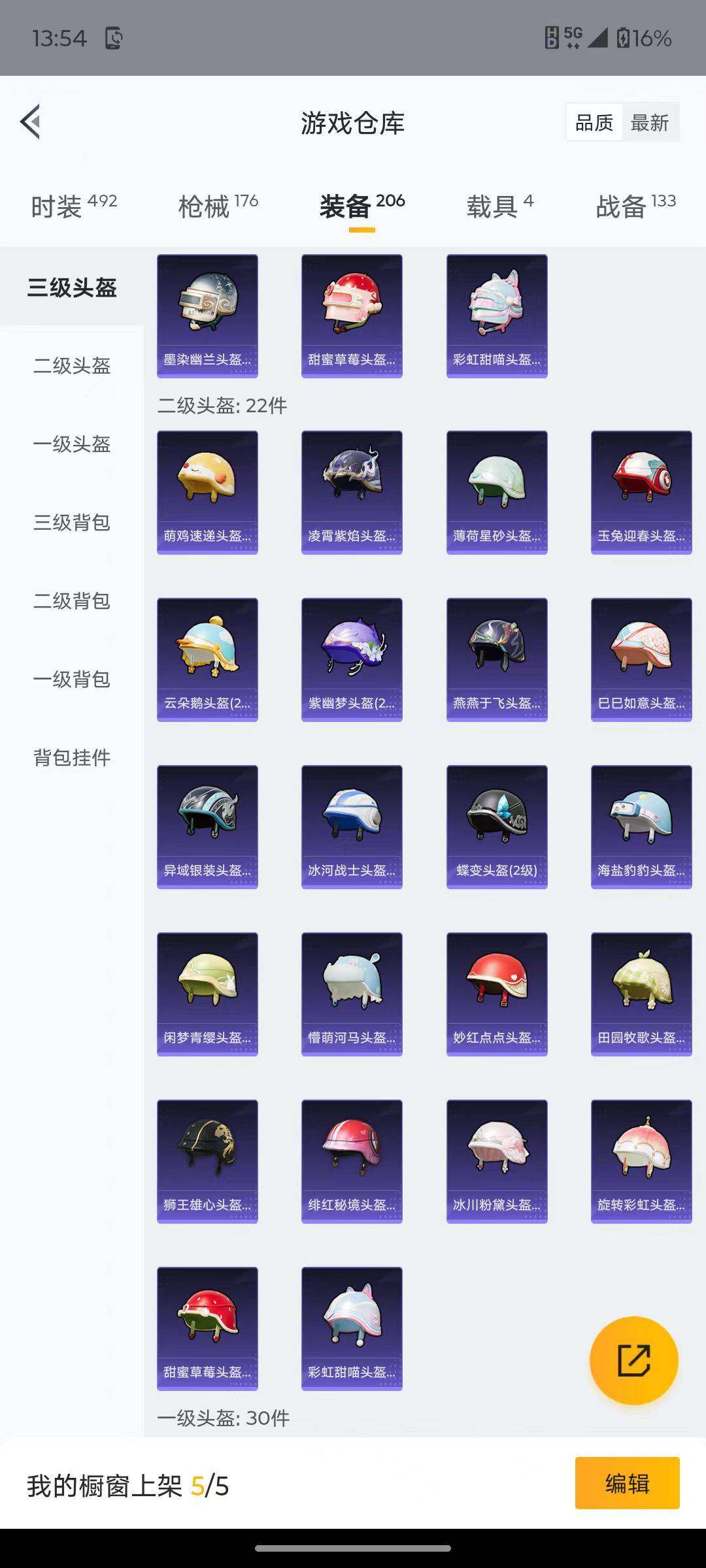Open the 彩虹甜喵头盔 item details
This screenshot has width=706, height=1568.
pos(496,314)
